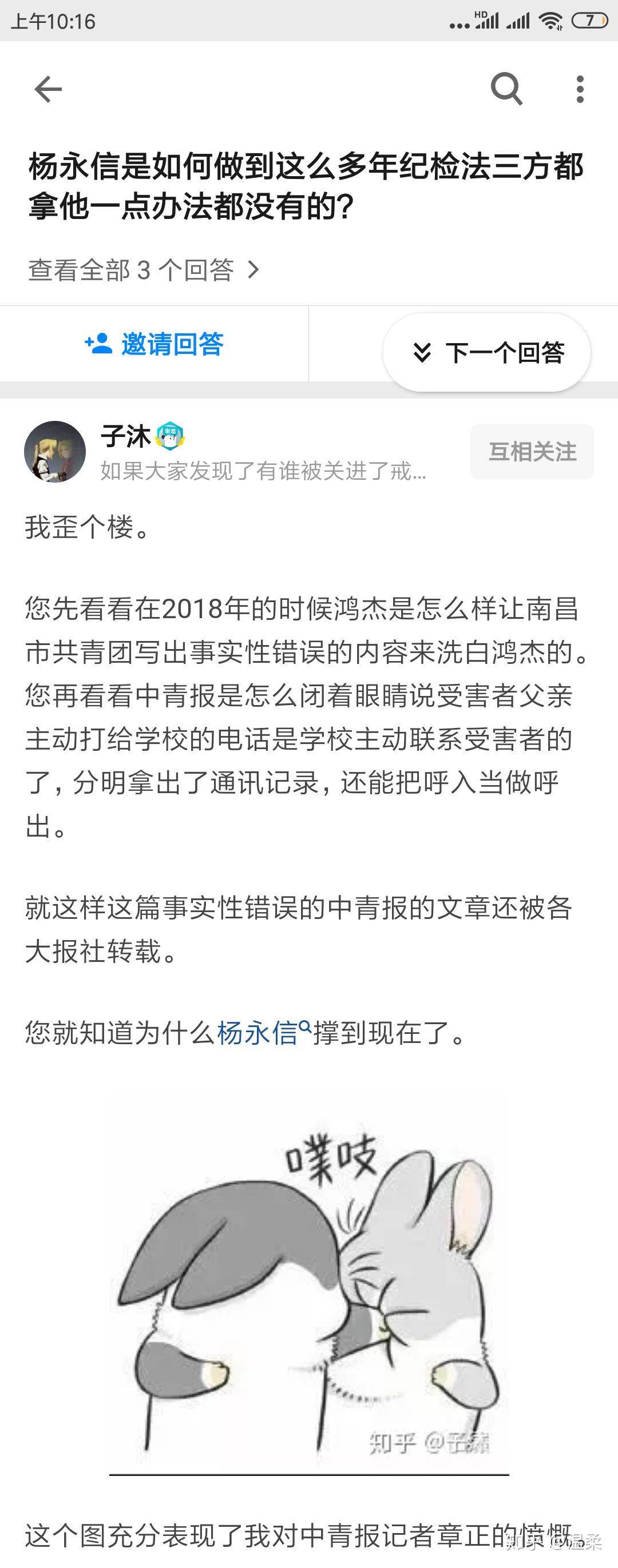This screenshot has height=1568, width=618.
Task: Tap the verified badge next to 子沐
Action: [171, 437]
